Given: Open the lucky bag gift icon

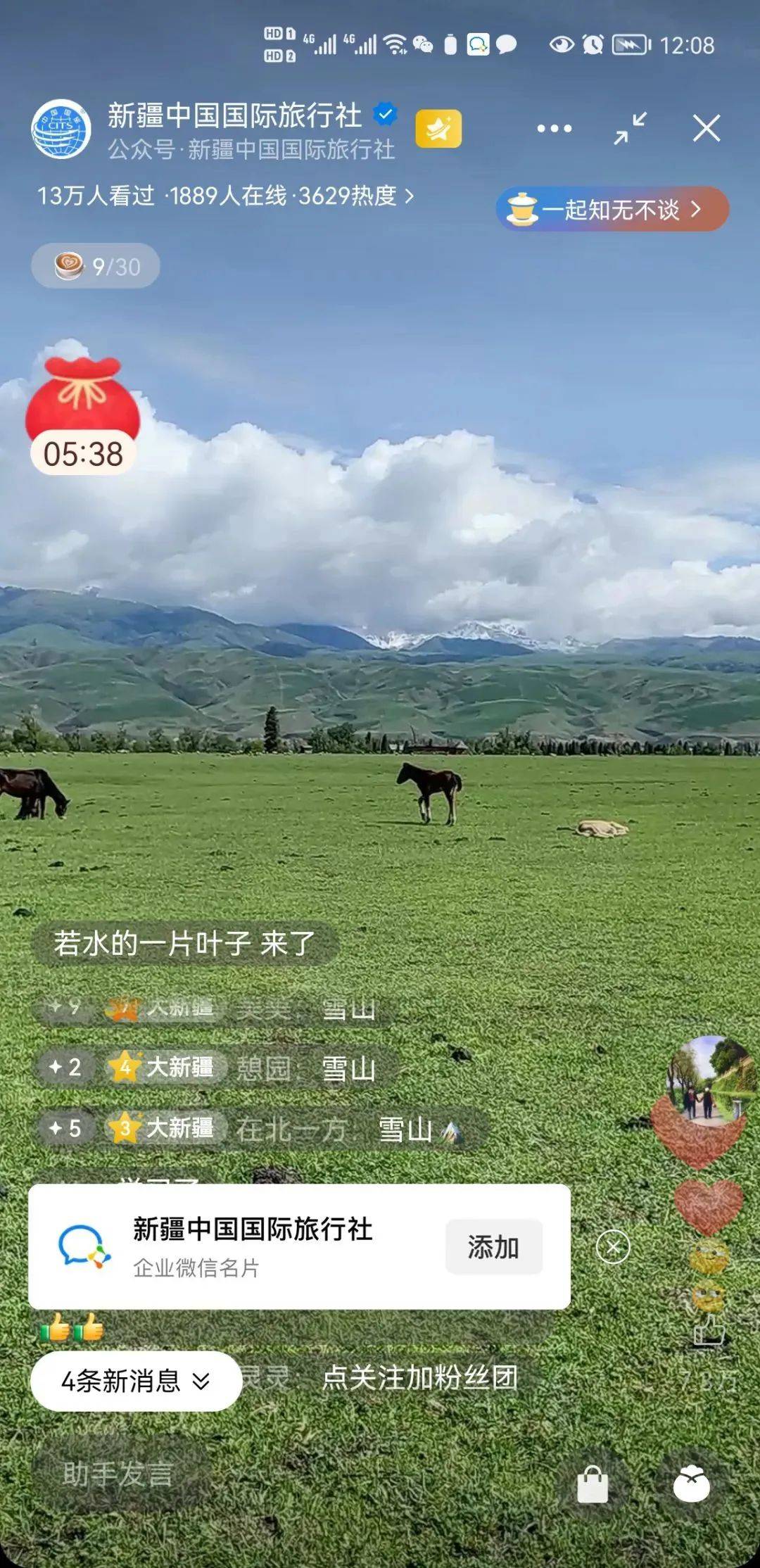Looking at the screenshot, I should coord(691,1484).
